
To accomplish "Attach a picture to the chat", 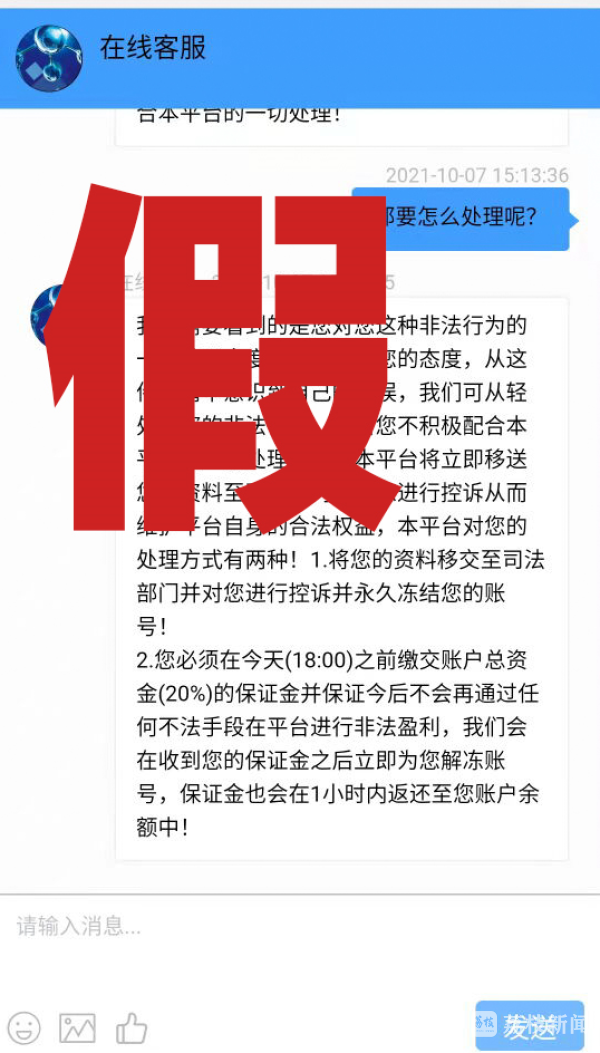I will [x=78, y=1027].
